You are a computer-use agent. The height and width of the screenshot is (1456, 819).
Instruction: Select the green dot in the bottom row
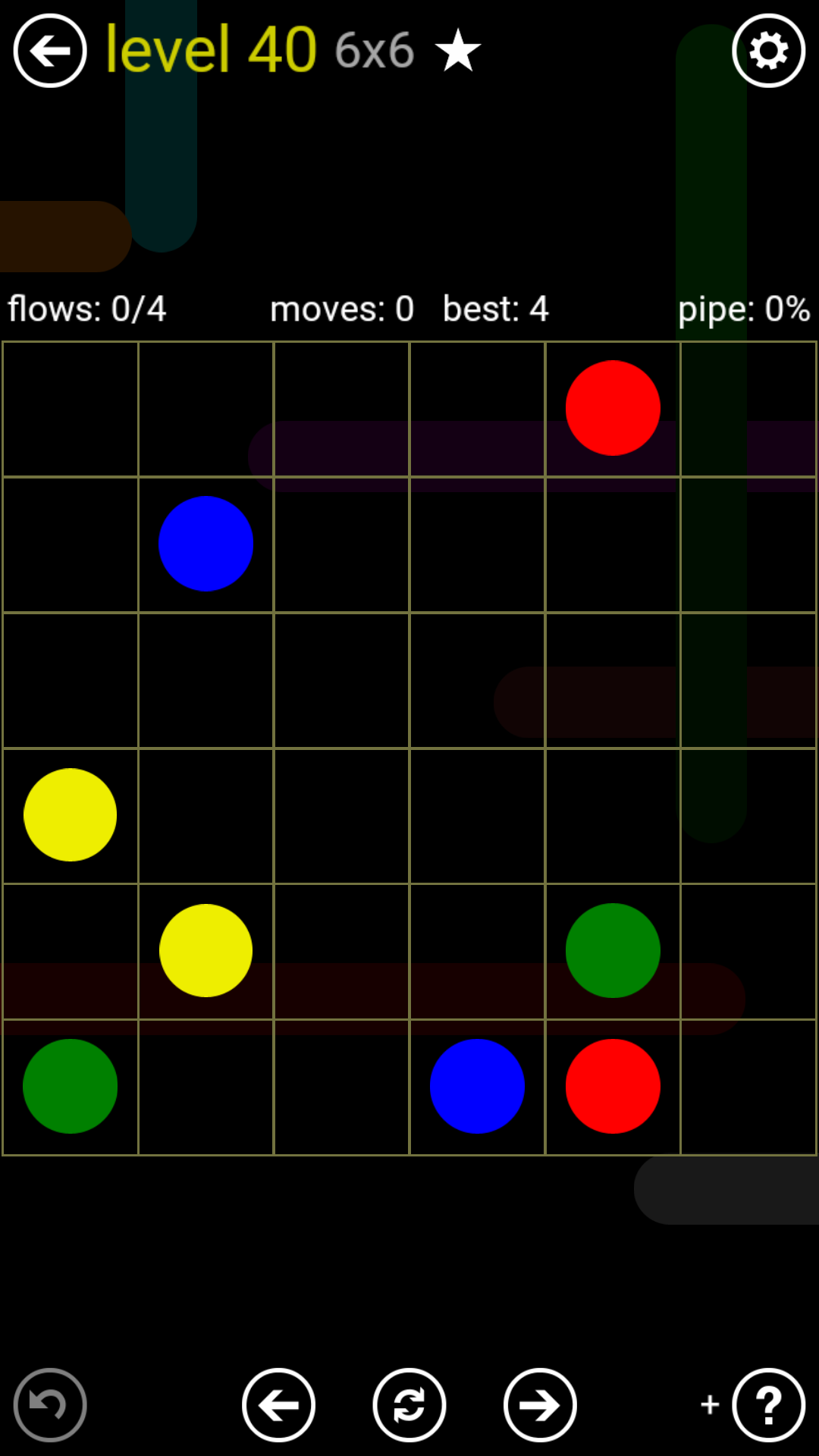click(70, 1086)
